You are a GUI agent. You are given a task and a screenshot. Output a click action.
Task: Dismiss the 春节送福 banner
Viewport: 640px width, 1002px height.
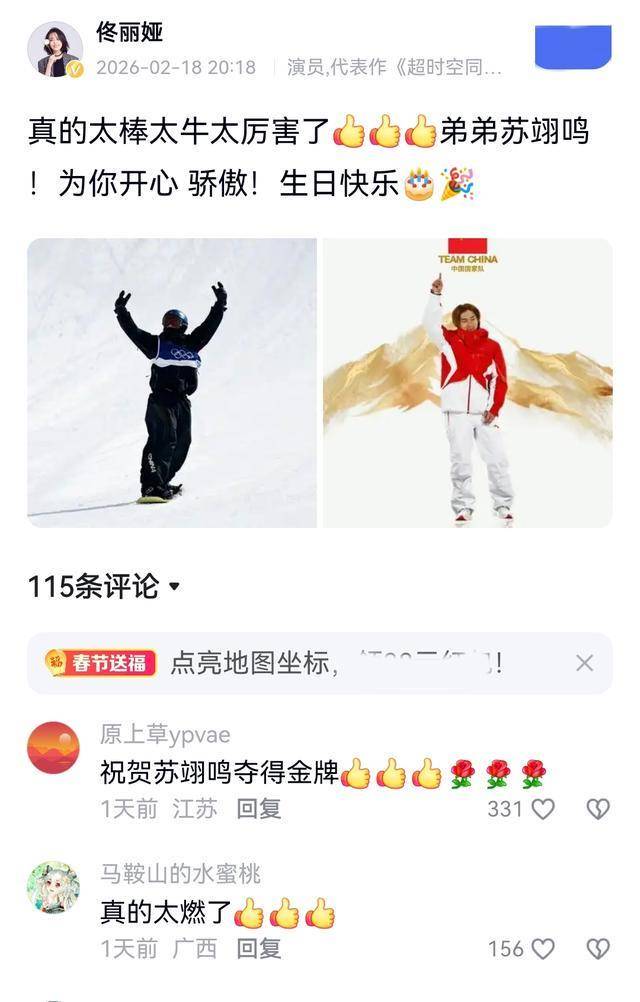tap(584, 662)
